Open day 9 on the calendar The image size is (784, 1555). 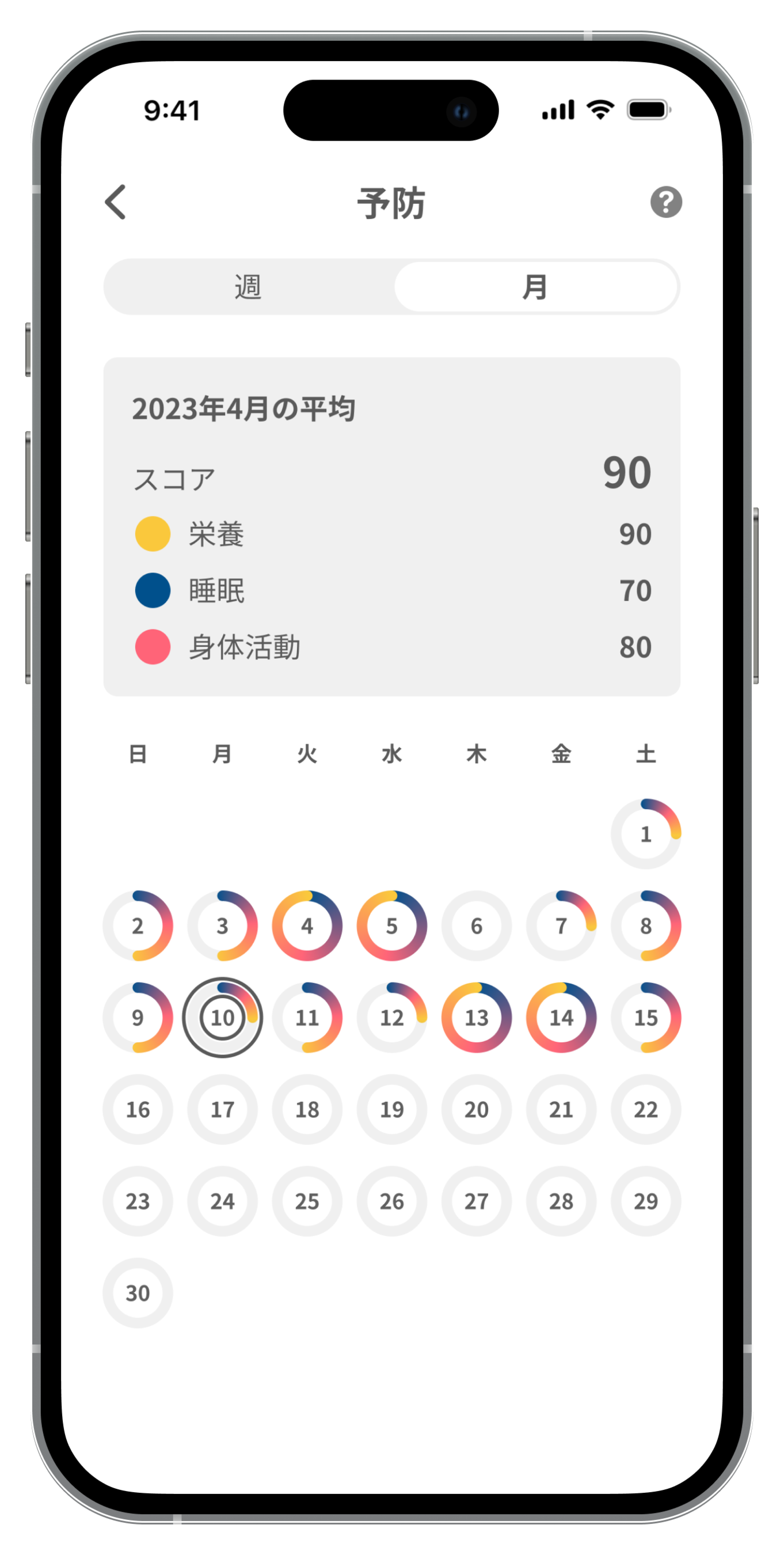pyautogui.click(x=138, y=1017)
